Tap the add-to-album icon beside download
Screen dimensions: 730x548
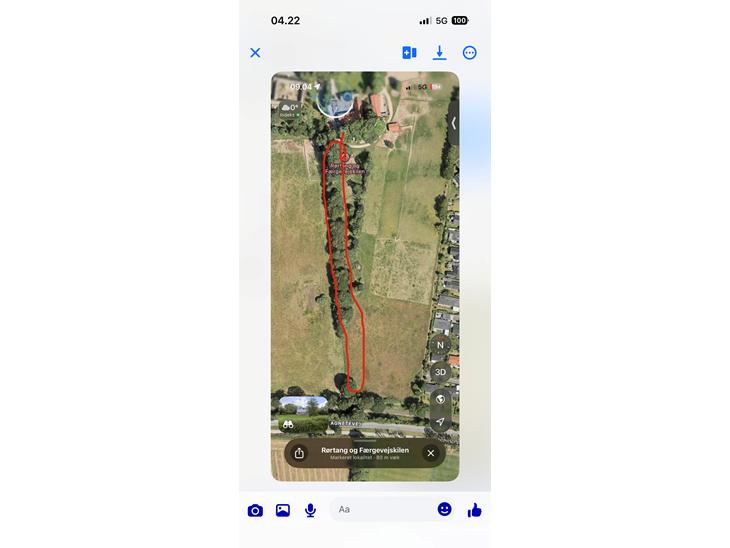(409, 53)
